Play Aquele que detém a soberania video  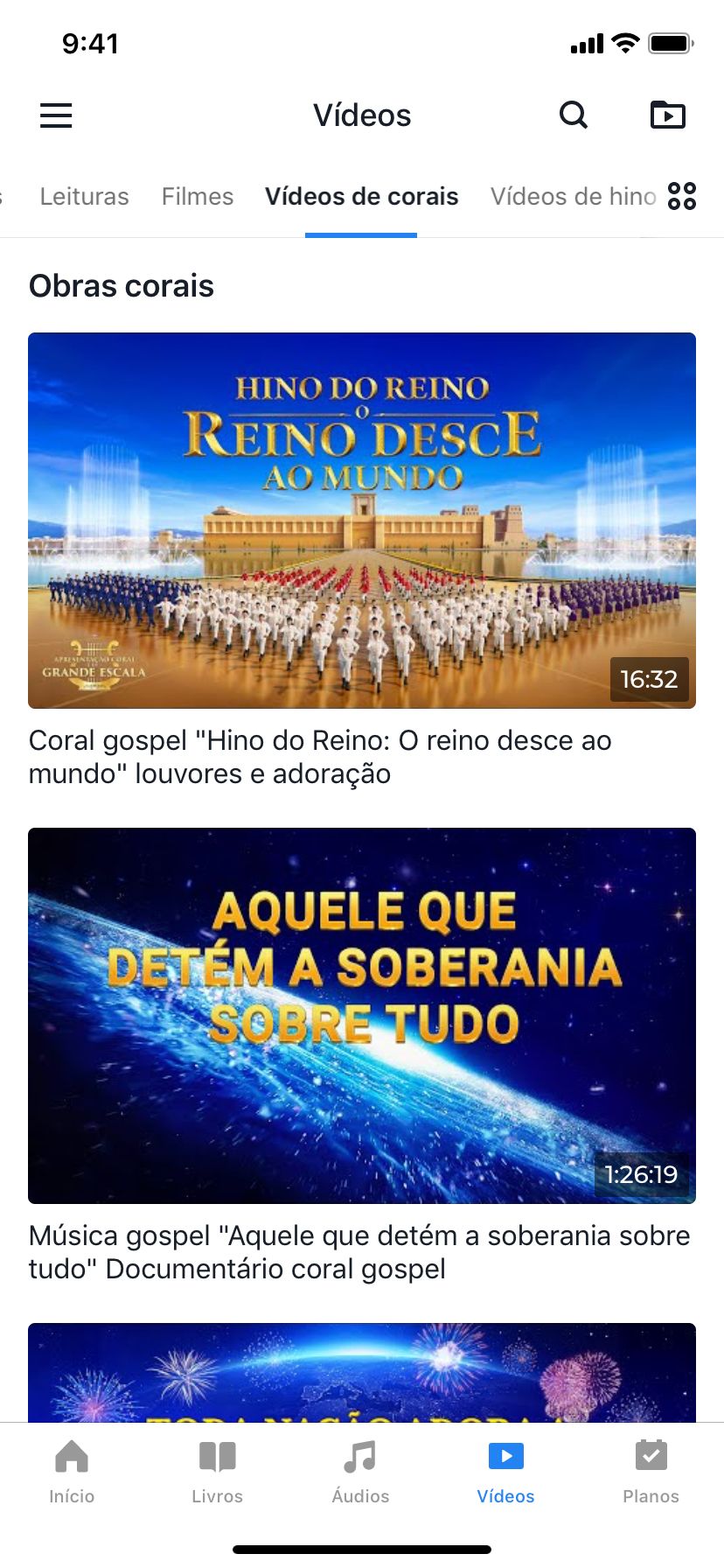click(x=362, y=1015)
